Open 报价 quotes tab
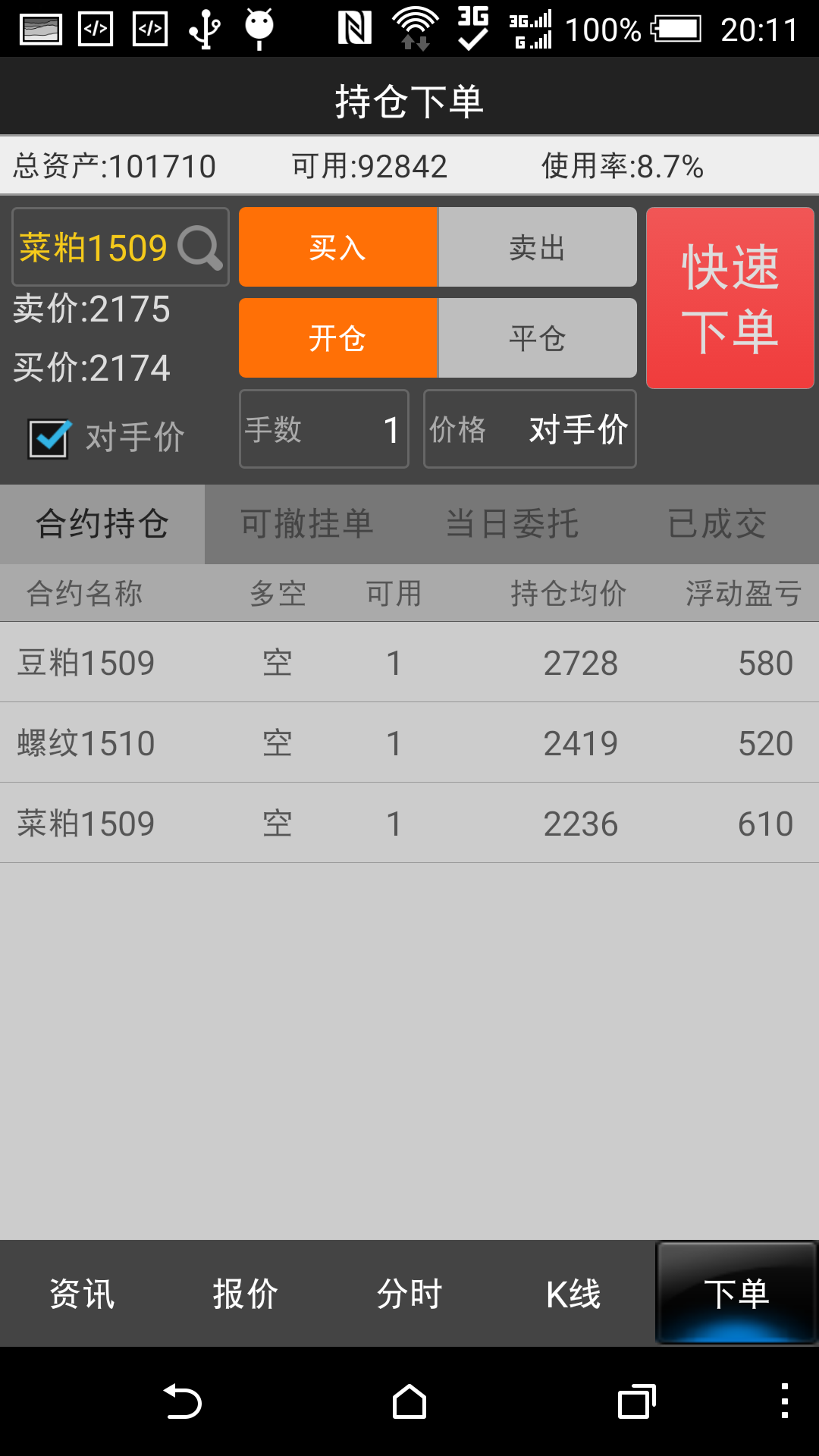Image resolution: width=819 pixels, height=1456 pixels. 246,1294
